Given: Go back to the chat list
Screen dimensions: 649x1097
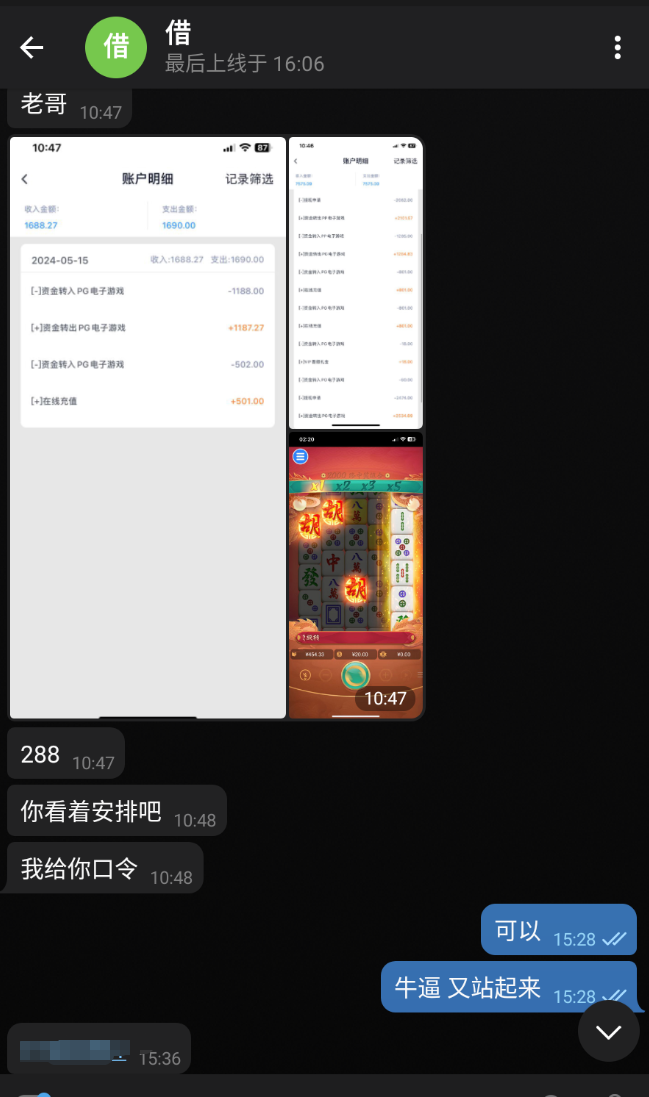Looking at the screenshot, I should coord(32,47).
